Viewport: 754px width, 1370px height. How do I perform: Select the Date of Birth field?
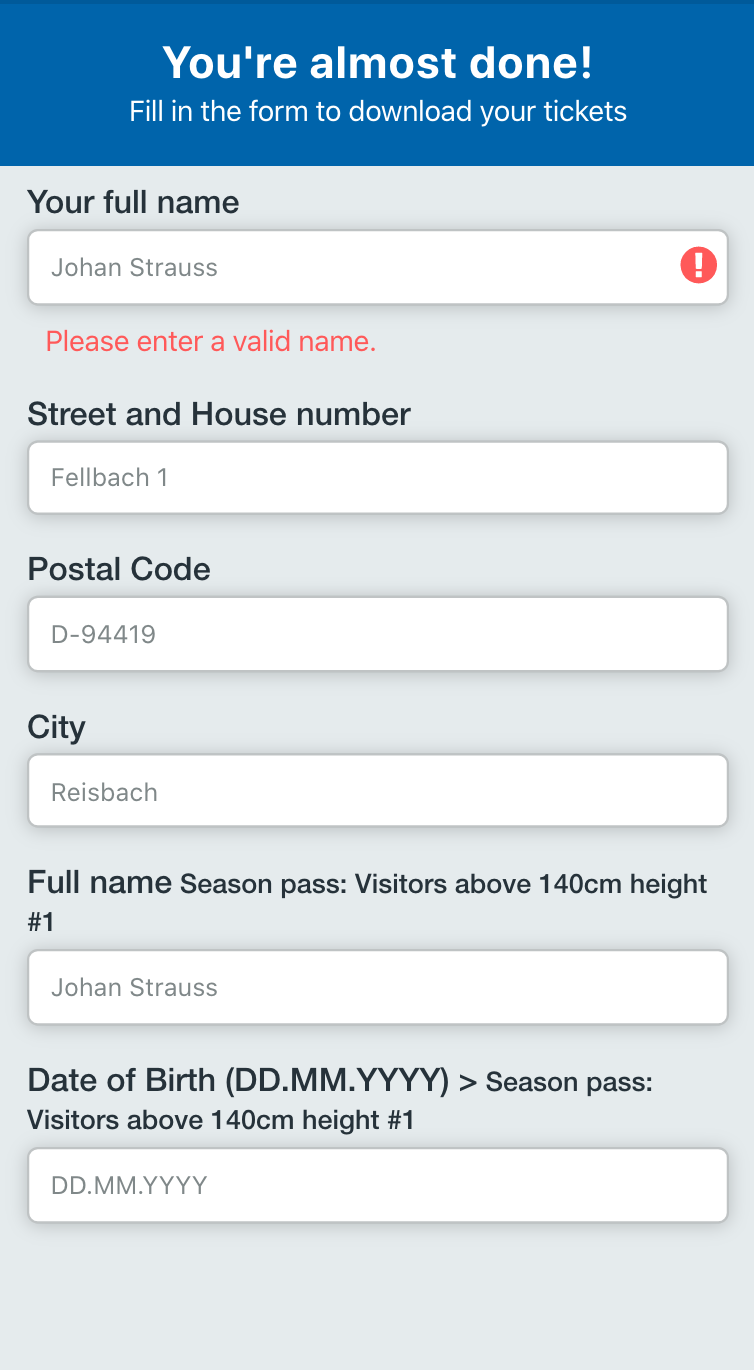pyautogui.click(x=377, y=1185)
